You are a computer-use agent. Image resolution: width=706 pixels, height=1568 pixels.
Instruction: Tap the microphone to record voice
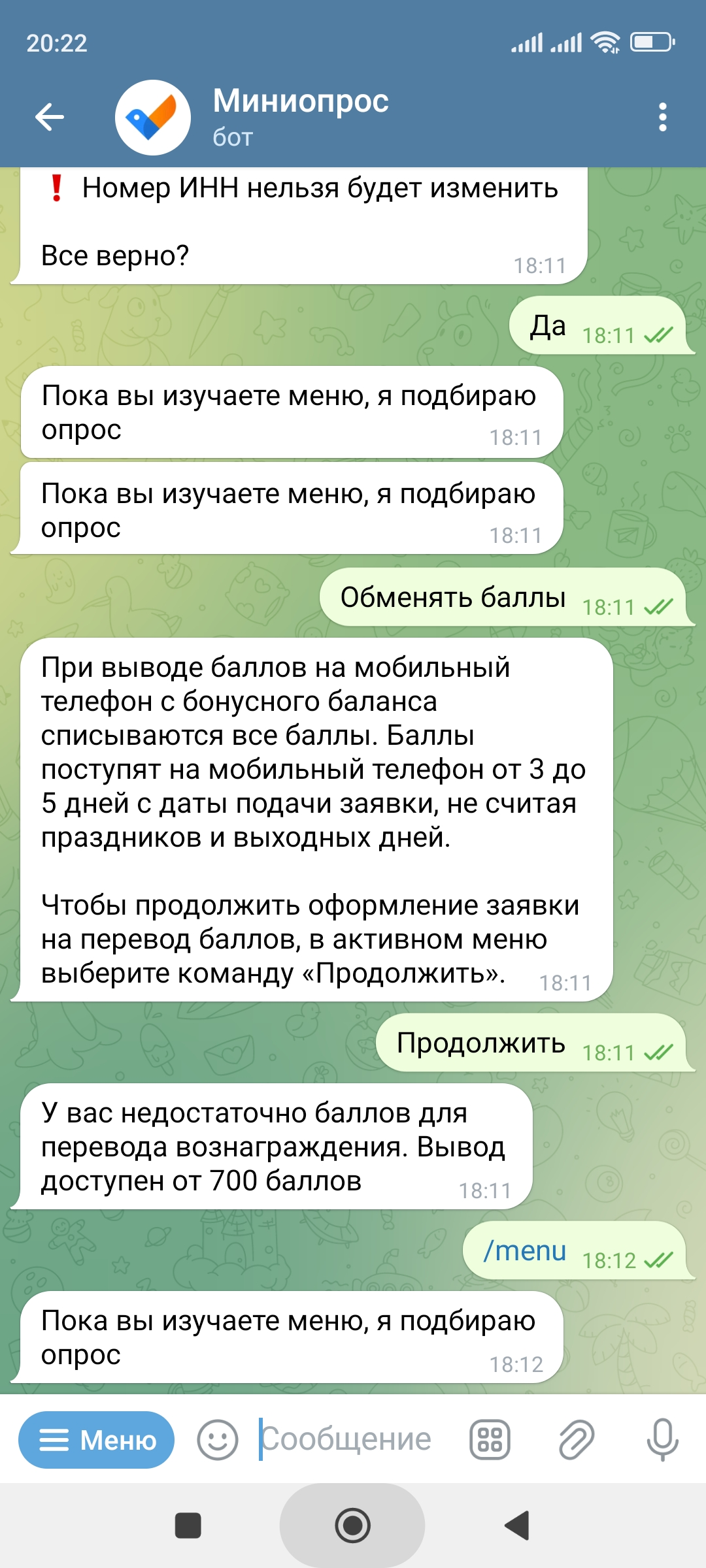[662, 1440]
